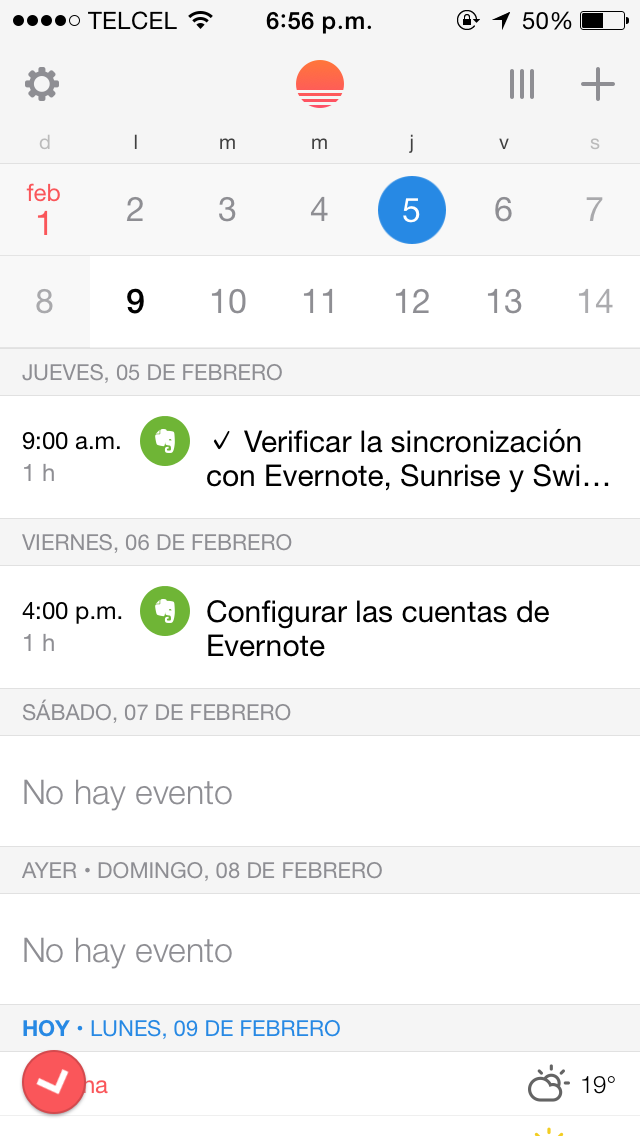Select February 5 in the calendar
The width and height of the screenshot is (640, 1136).
pyautogui.click(x=411, y=210)
